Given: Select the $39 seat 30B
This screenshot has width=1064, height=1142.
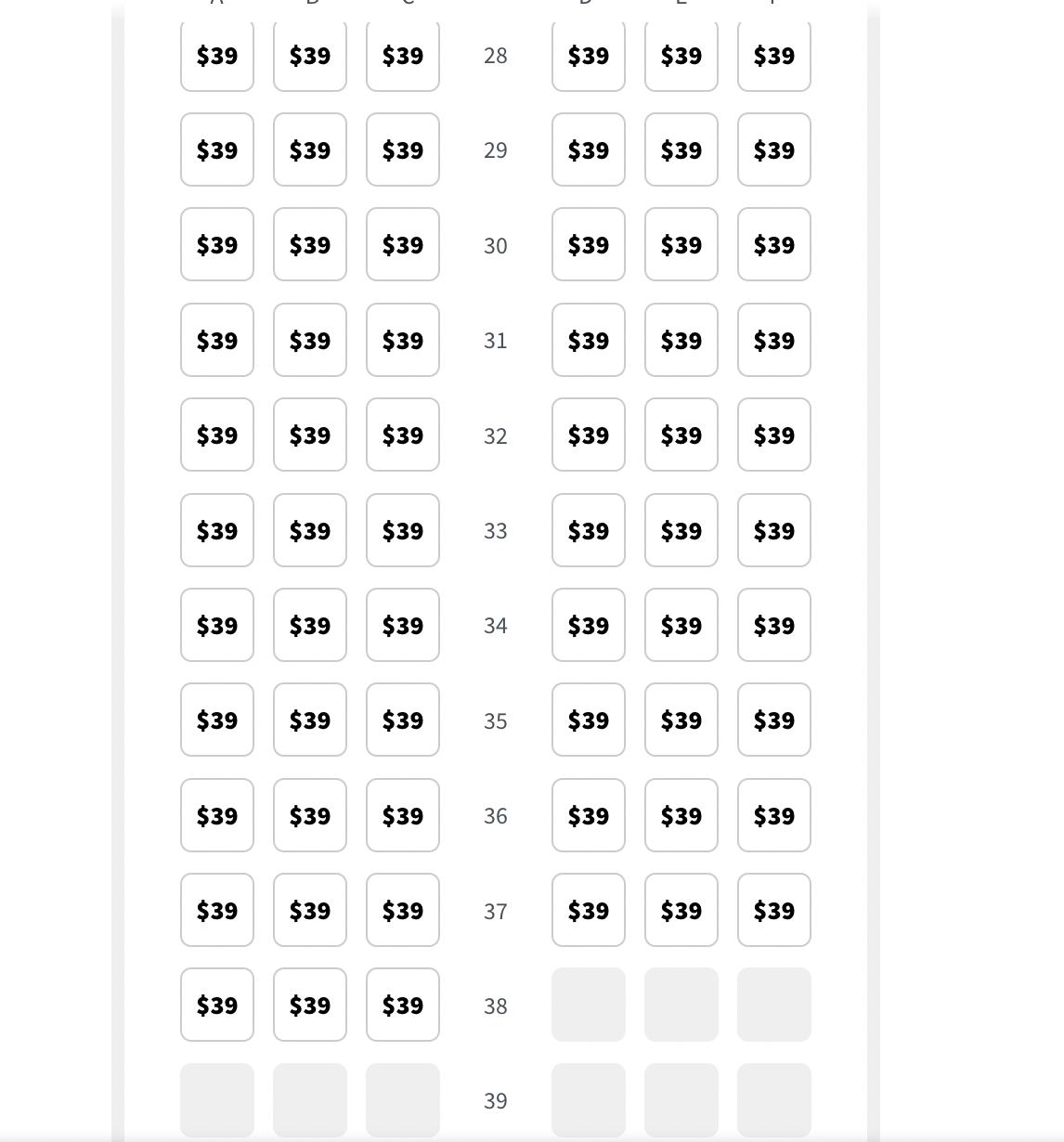Looking at the screenshot, I should pos(310,245).
